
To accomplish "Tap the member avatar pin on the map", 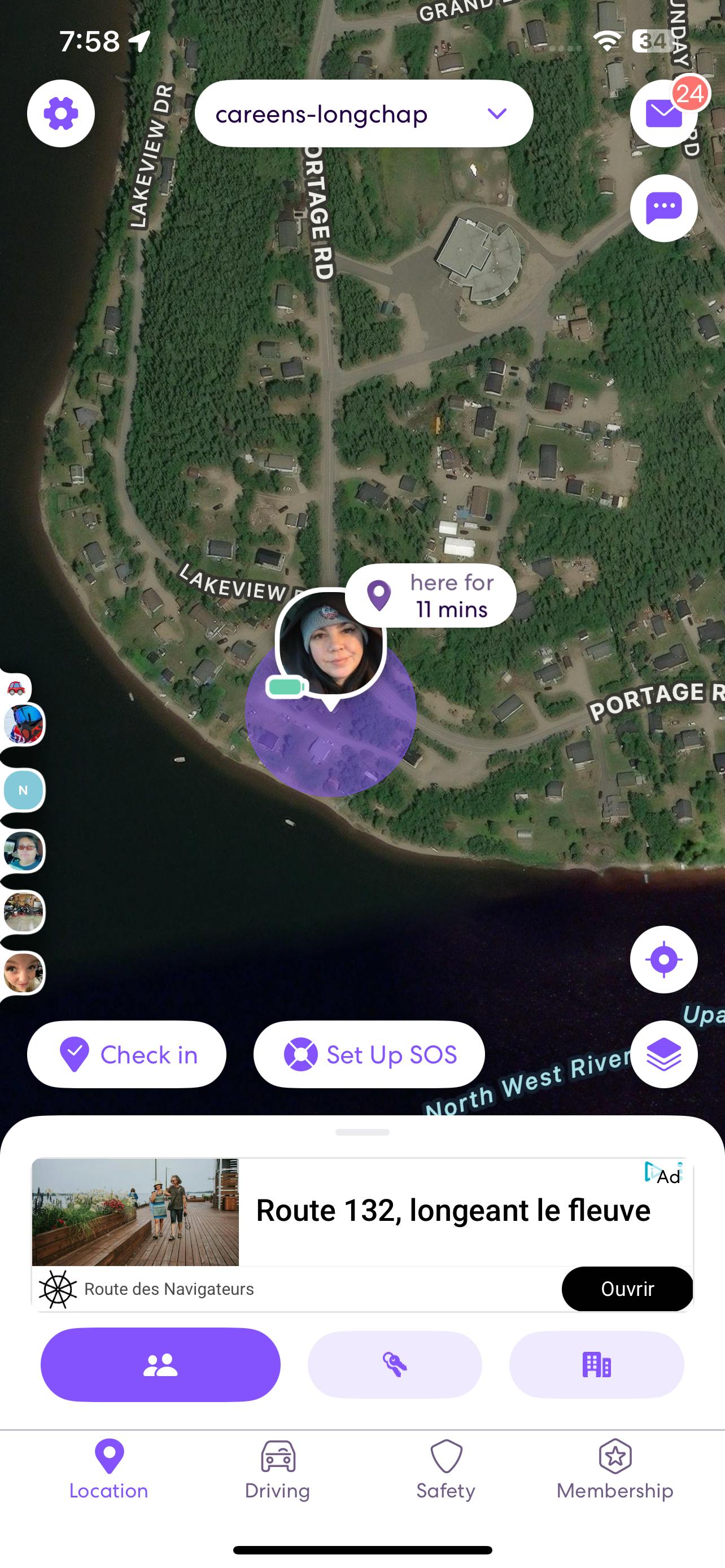I will point(330,643).
